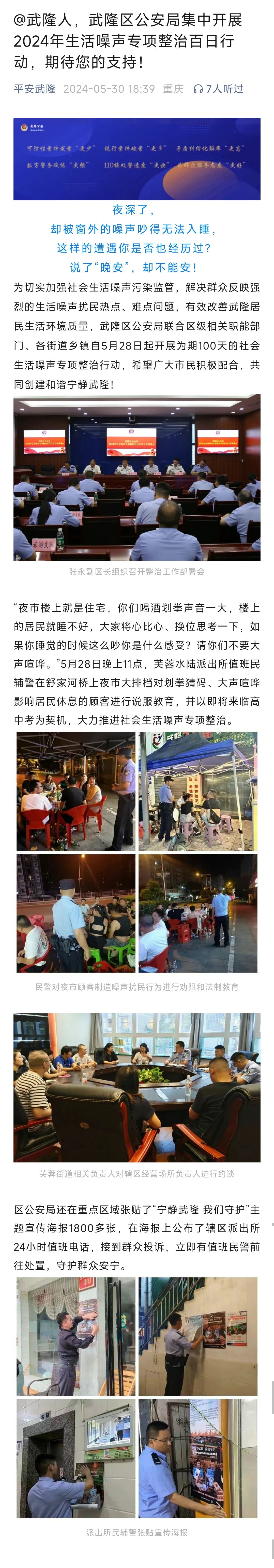View the meeting photo captioned 张永副区长组织召开整治工作部署会
274x1568 pixels.
pyautogui.click(x=137, y=478)
